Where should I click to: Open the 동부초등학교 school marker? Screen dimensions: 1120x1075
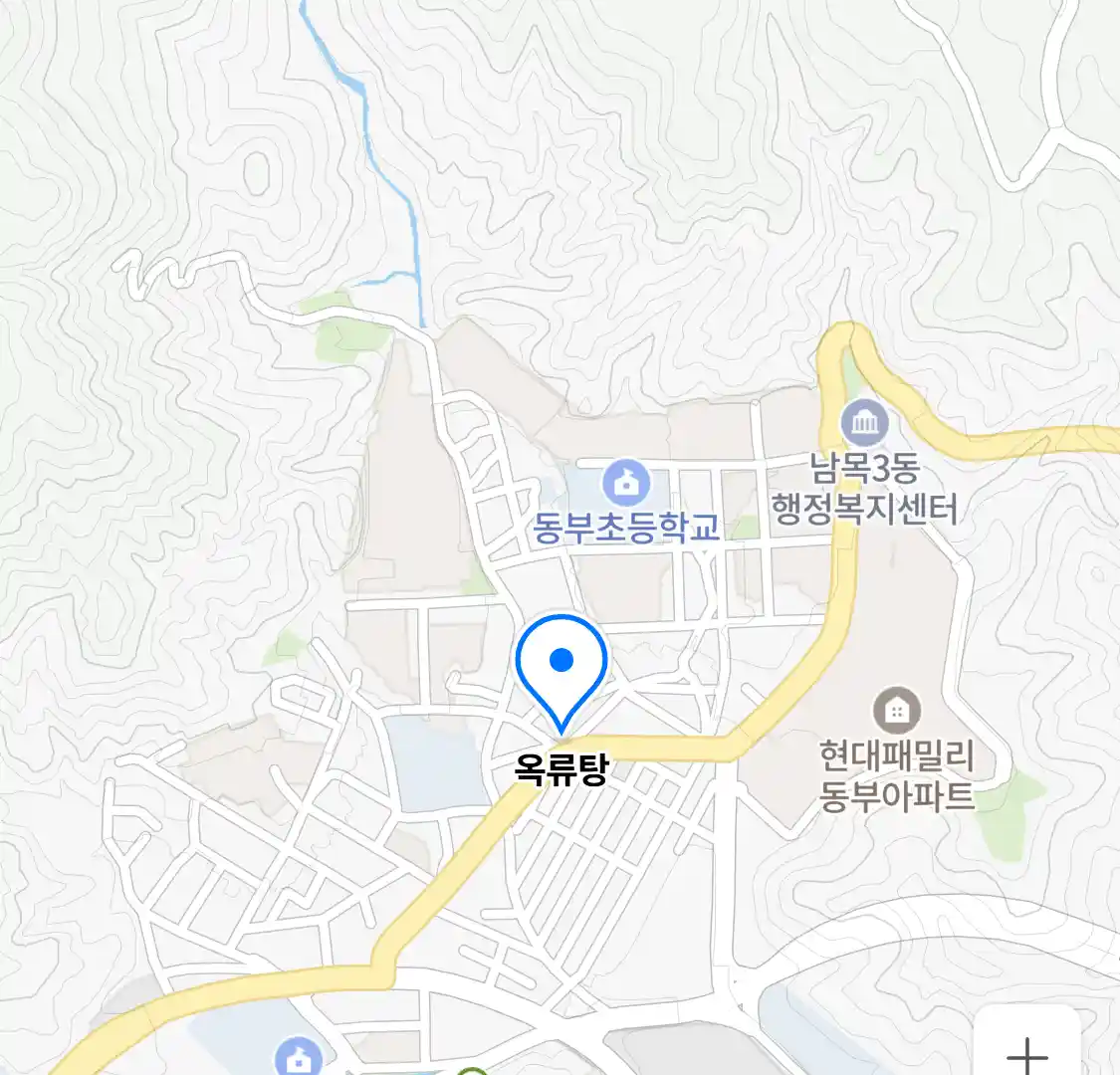(x=626, y=485)
